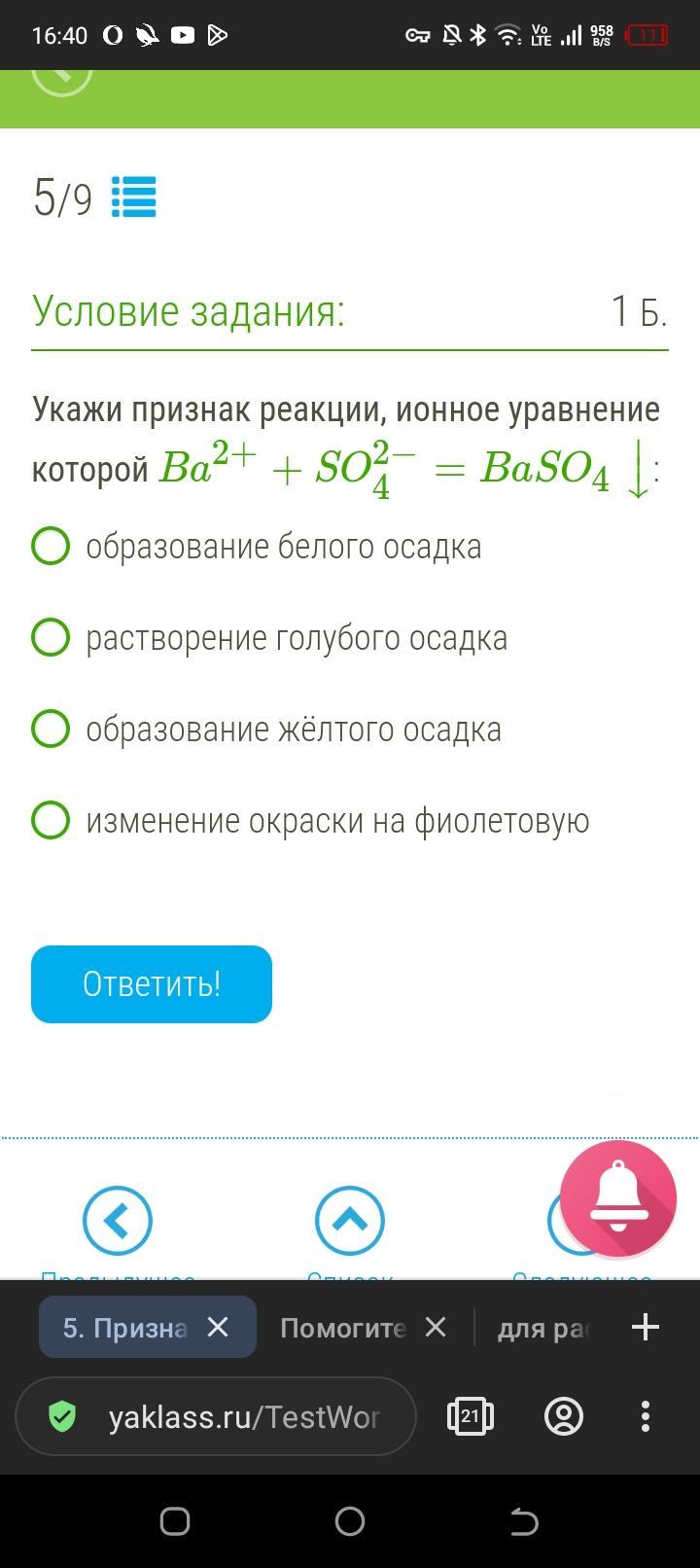The image size is (700, 1568).
Task: Close the «Помогите» browser tab
Action: pos(436,1327)
